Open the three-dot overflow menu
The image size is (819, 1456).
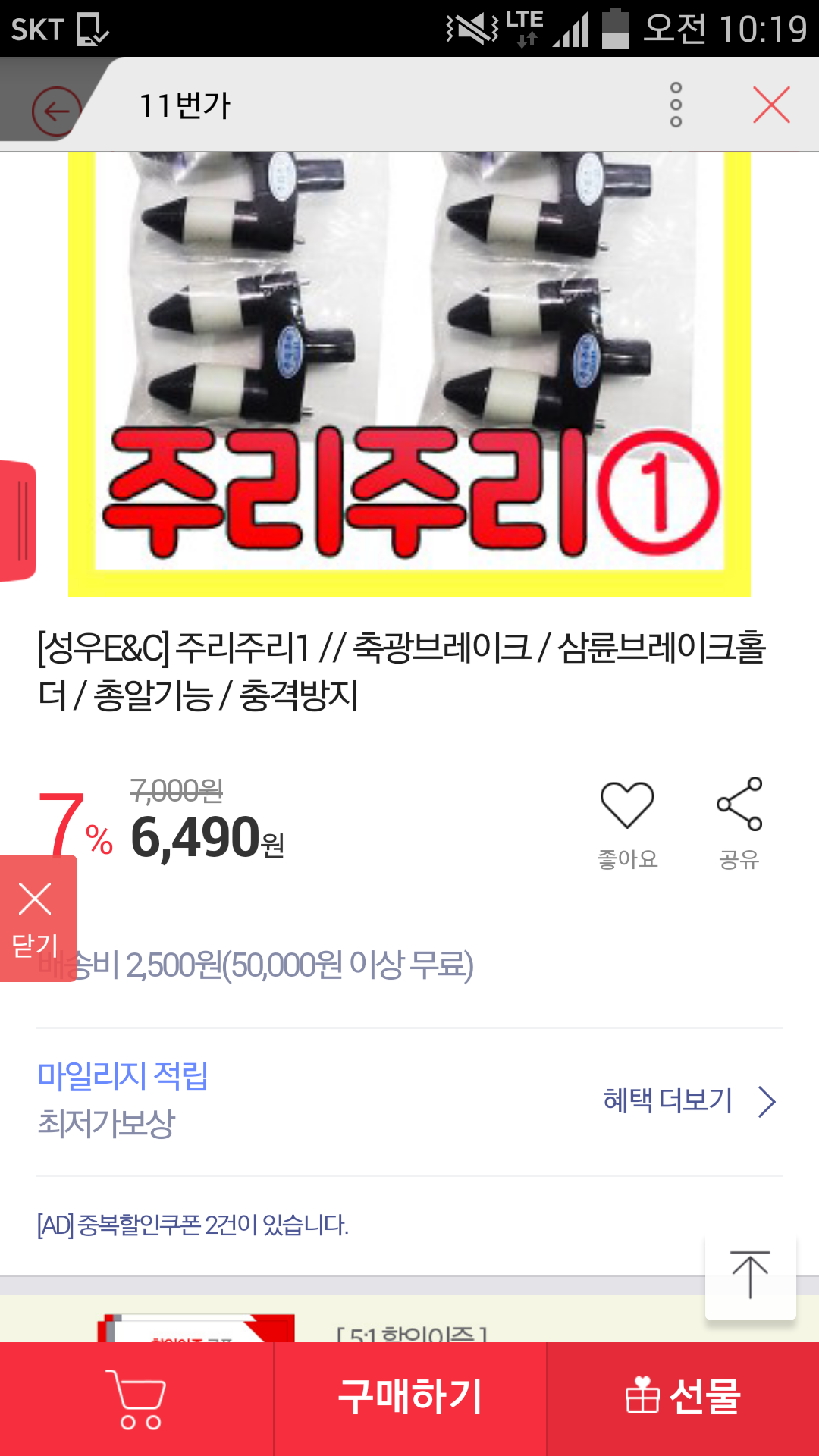coord(676,105)
